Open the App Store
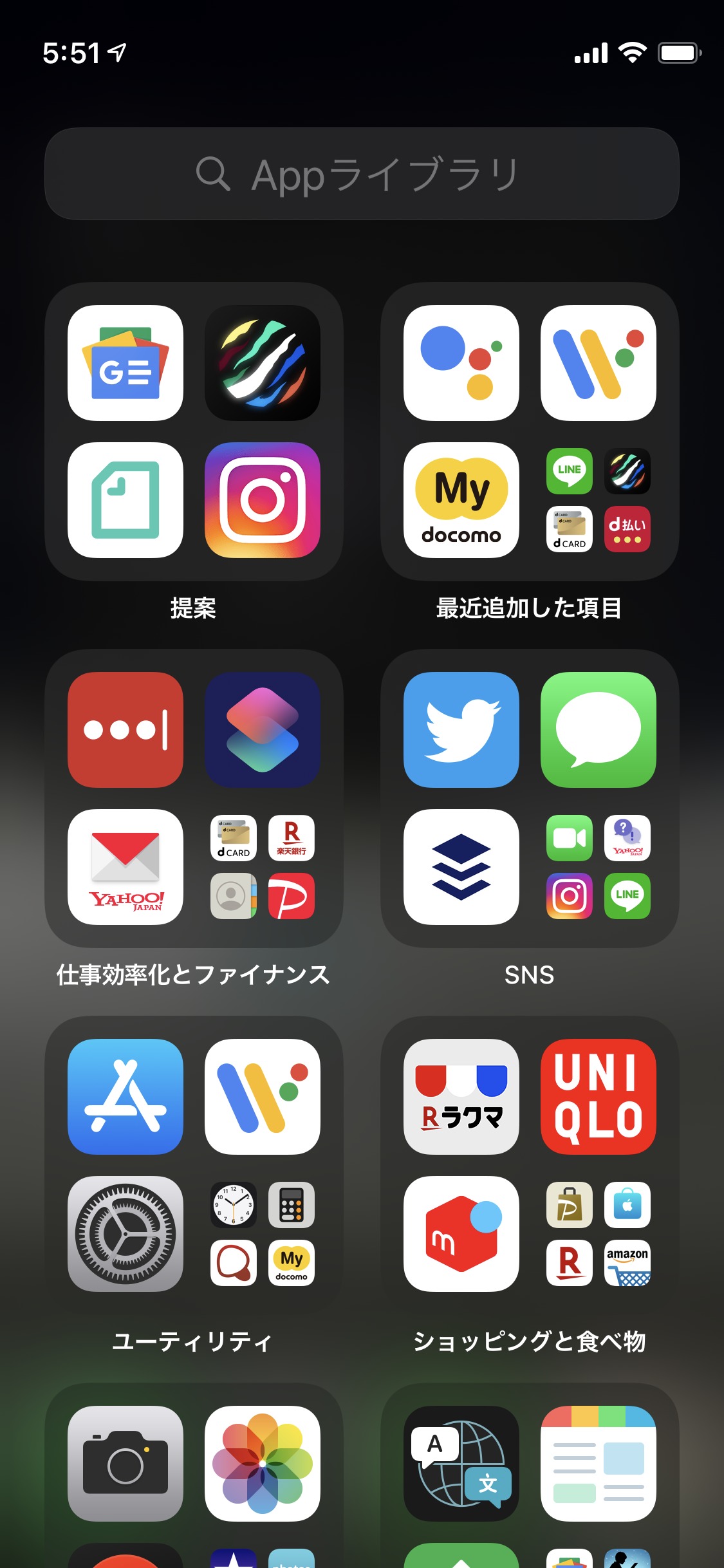This screenshot has height=1568, width=724. 125,1097
